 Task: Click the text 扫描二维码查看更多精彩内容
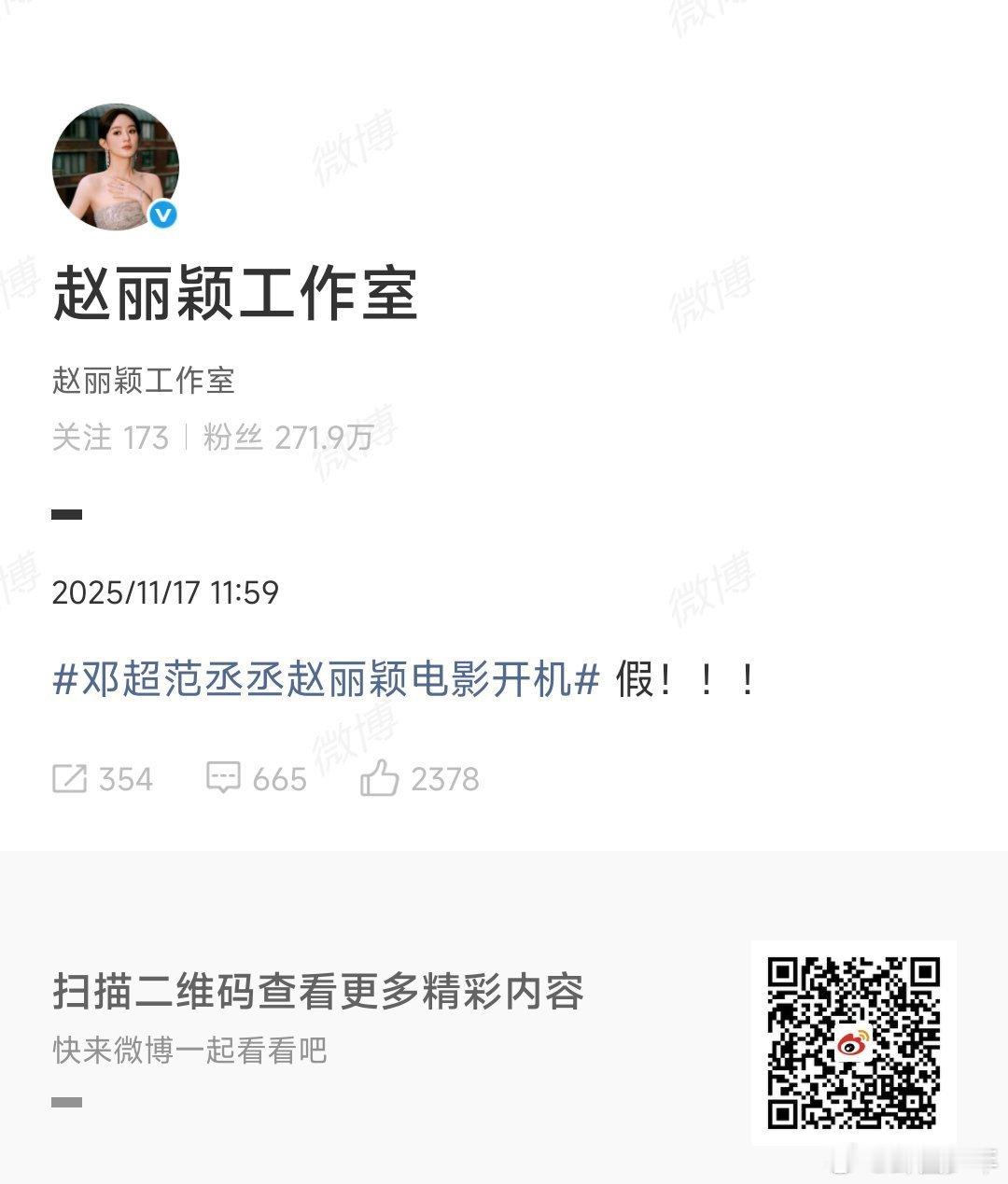coord(317,995)
